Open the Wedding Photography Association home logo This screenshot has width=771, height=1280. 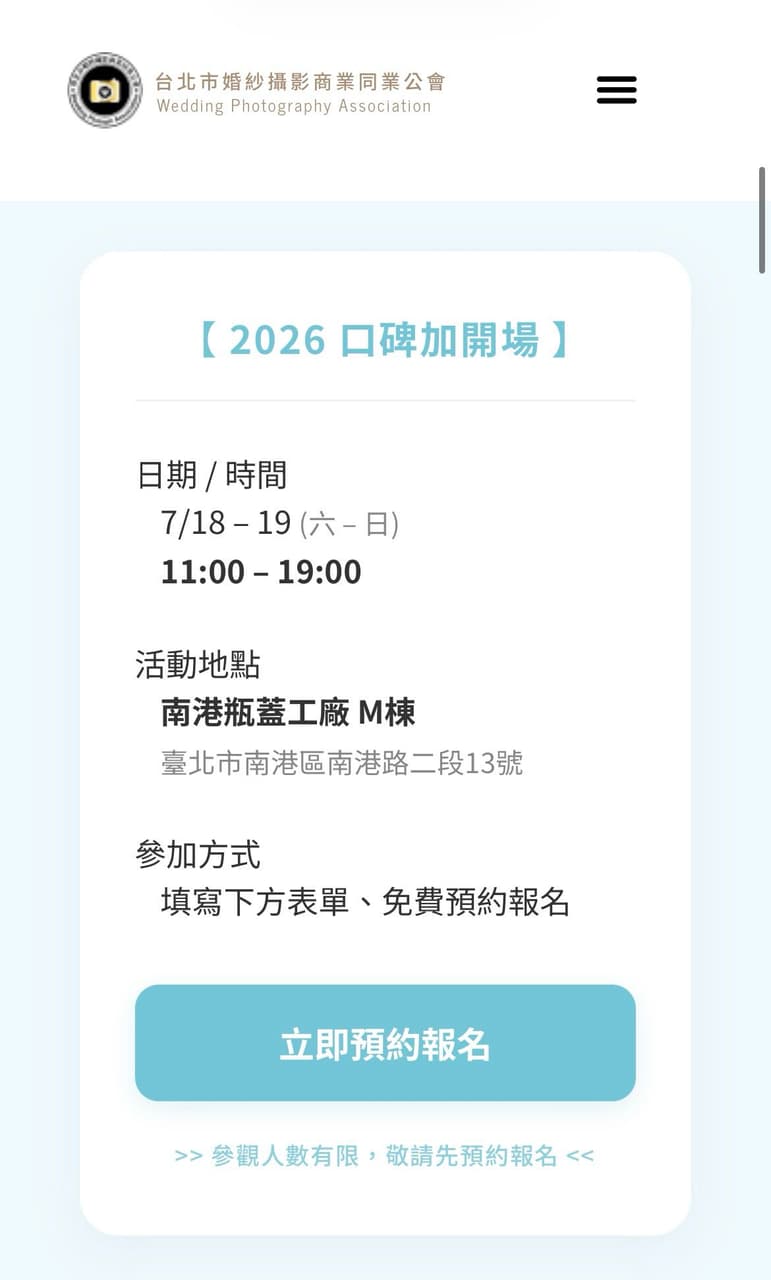(x=256, y=91)
